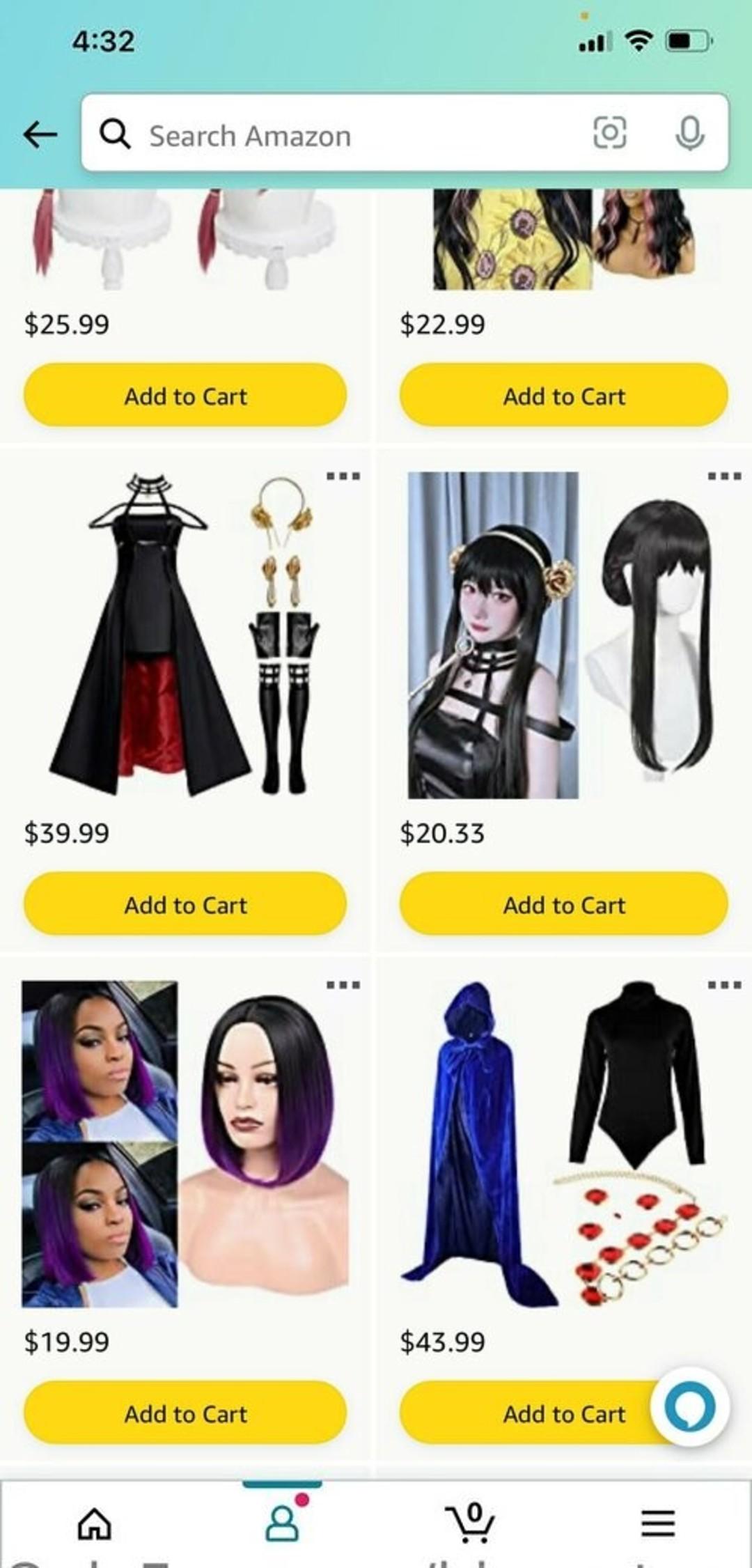View the $20.33 black wig product
The width and height of the screenshot is (752, 1568).
(561, 635)
